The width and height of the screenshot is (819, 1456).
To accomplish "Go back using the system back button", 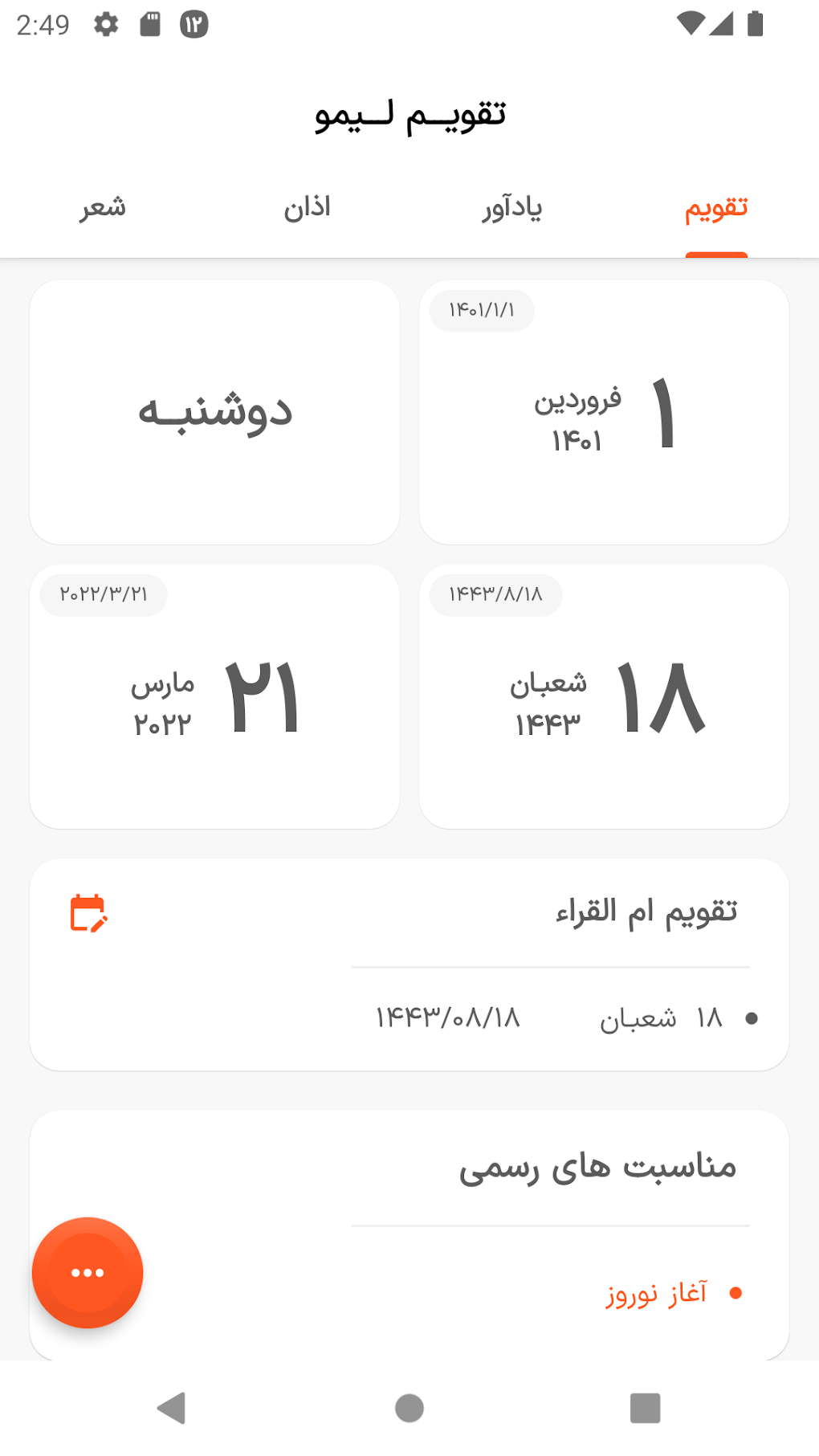I will 172,1408.
